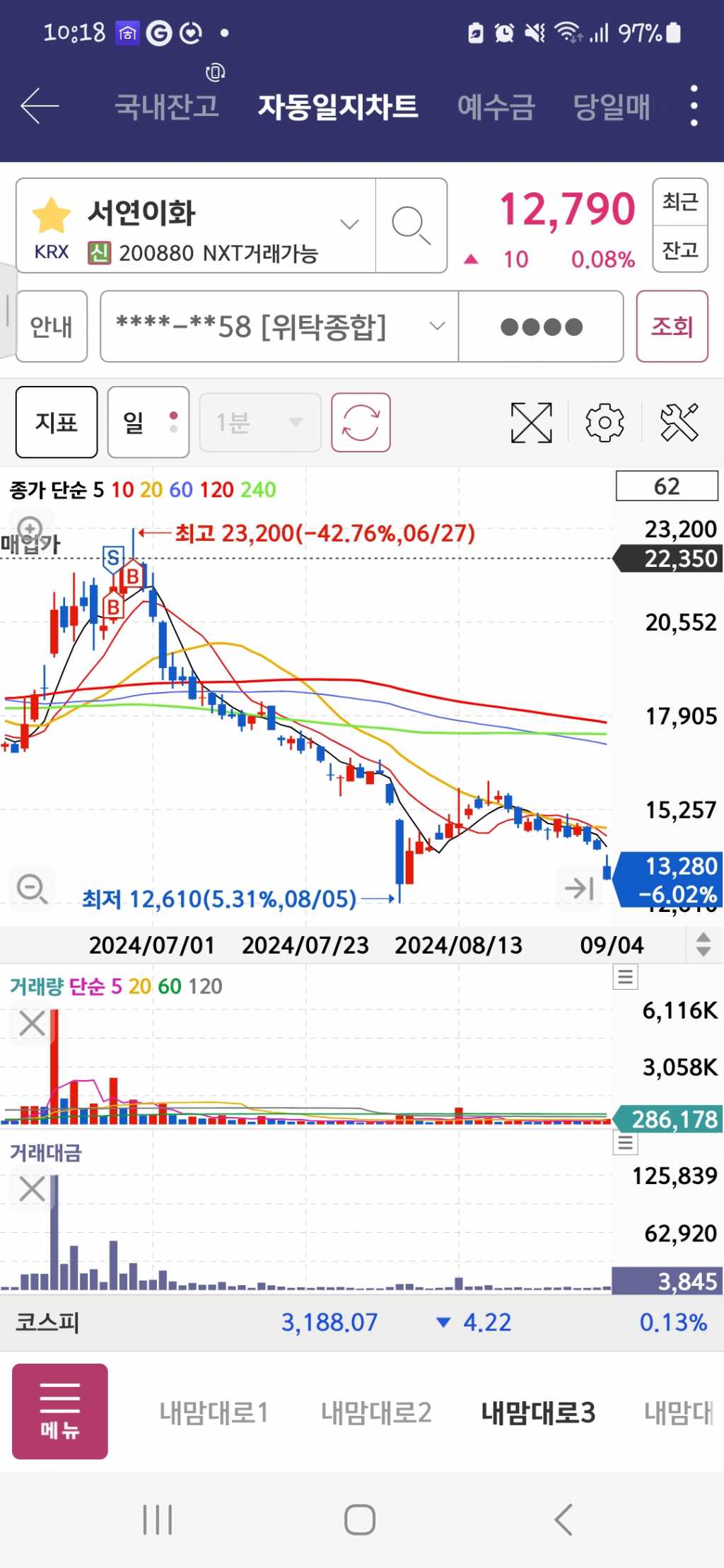The image size is (724, 1568).
Task: Switch to the 내맘대로2 tab
Action: 376,1412
